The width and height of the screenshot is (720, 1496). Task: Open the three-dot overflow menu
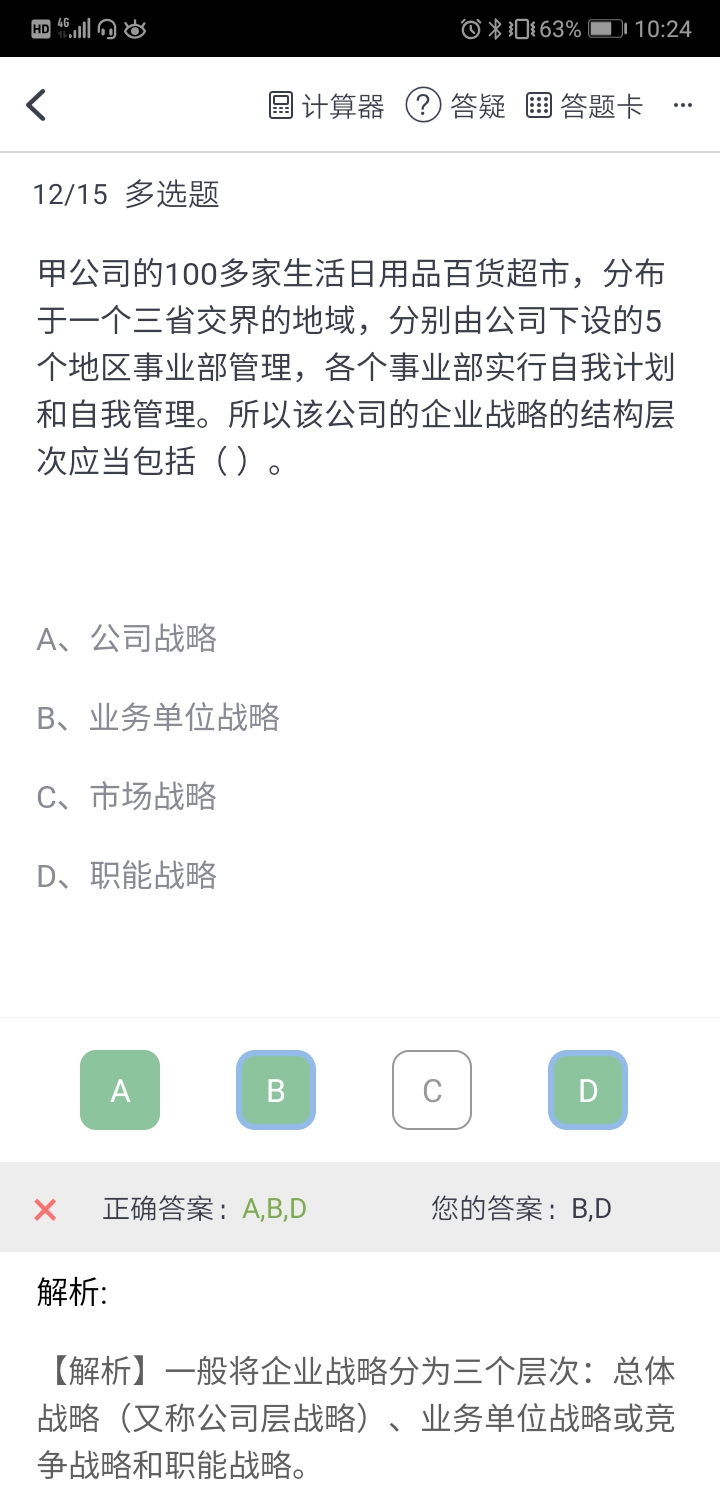tap(683, 106)
